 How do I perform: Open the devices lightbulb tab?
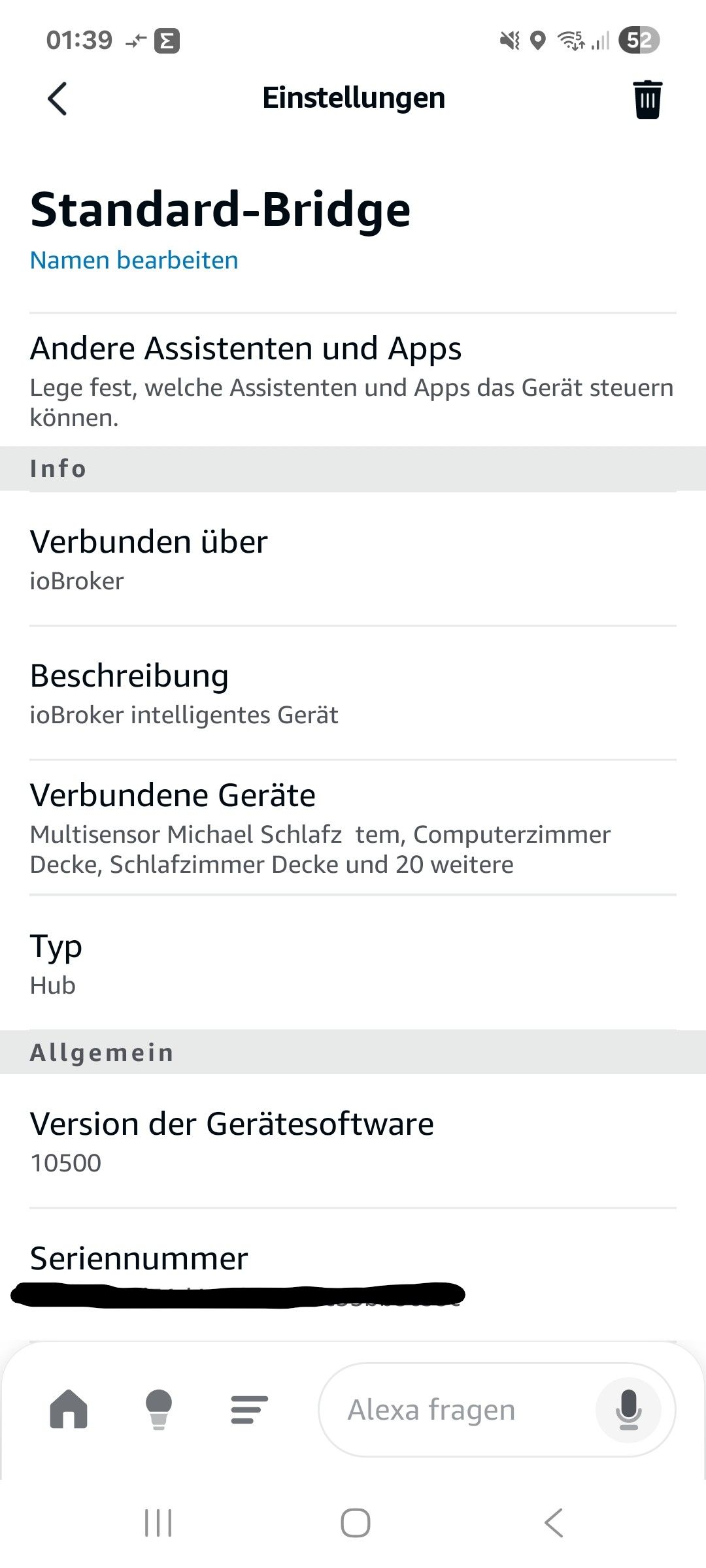point(159,1409)
